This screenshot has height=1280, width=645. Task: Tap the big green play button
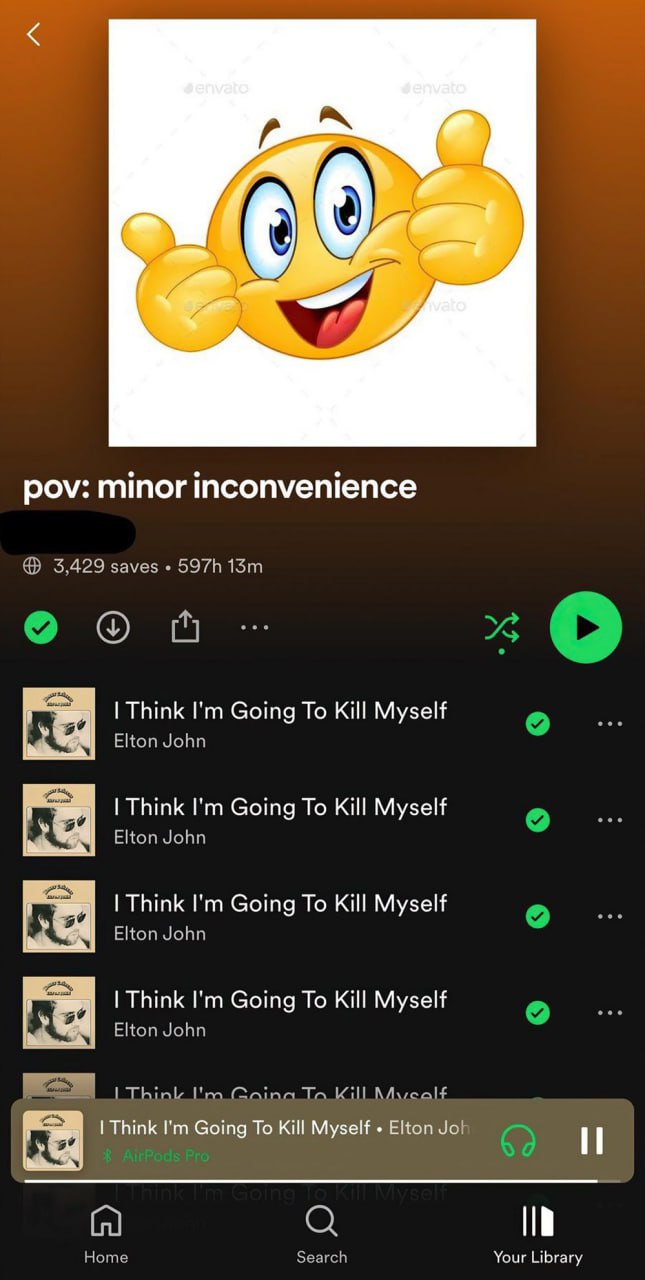[x=586, y=628]
